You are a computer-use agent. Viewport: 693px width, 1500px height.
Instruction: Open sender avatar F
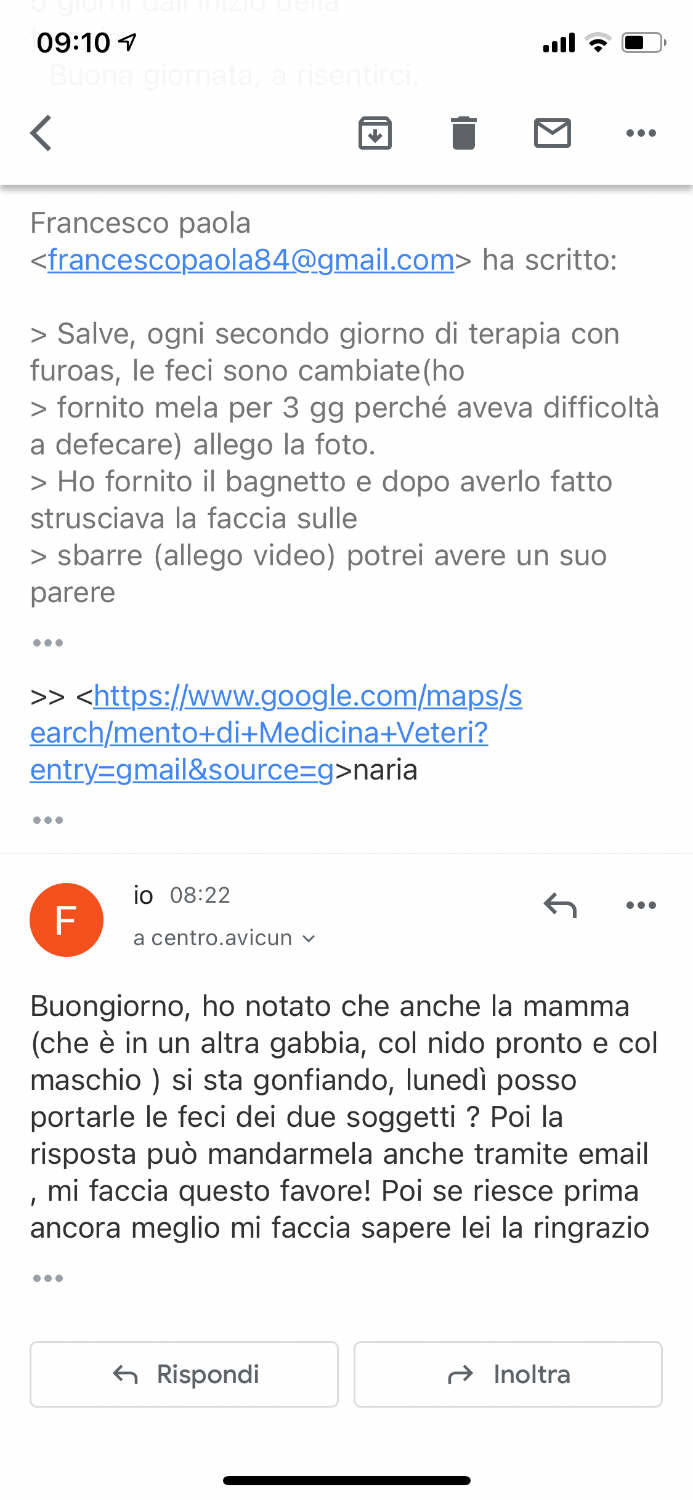66,920
